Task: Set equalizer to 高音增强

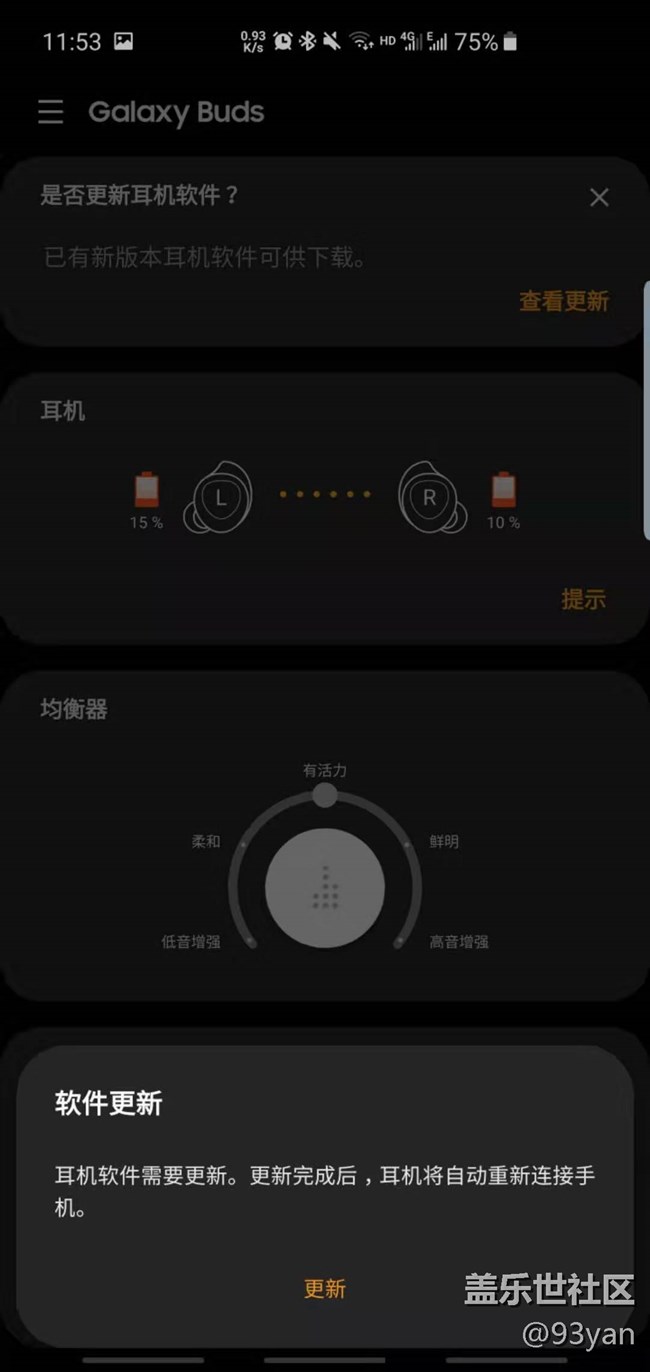Action: click(x=459, y=942)
